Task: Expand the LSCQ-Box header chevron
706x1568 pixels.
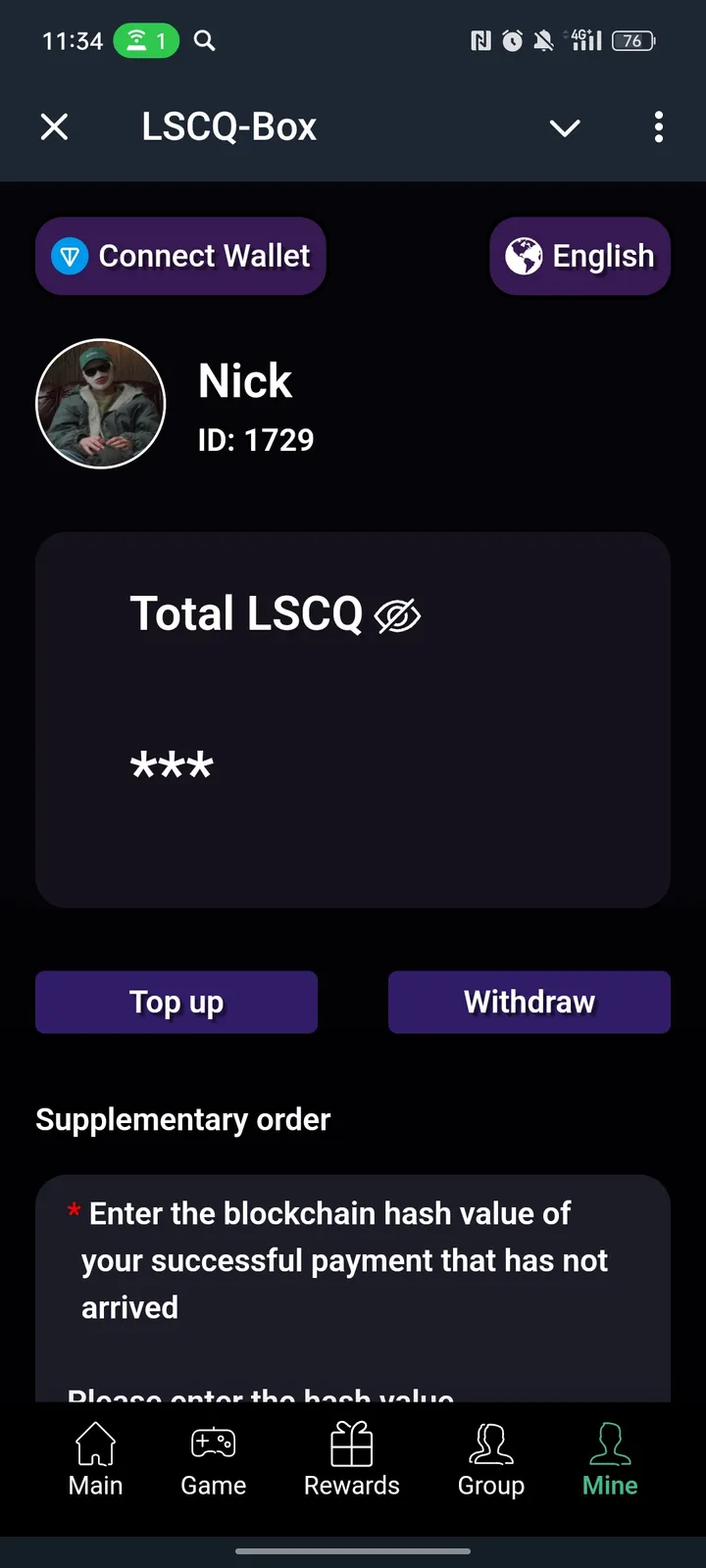Action: [x=564, y=127]
